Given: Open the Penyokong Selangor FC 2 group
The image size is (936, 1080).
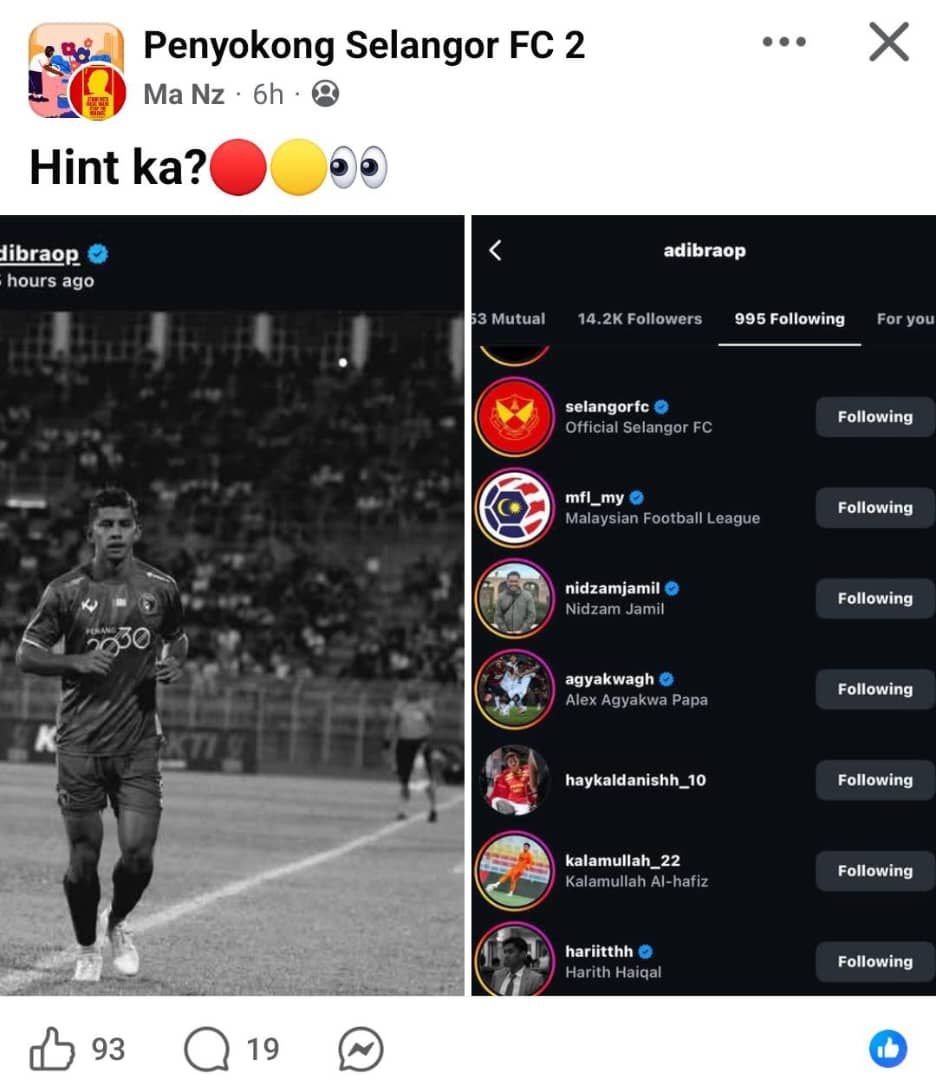Looking at the screenshot, I should 363,45.
